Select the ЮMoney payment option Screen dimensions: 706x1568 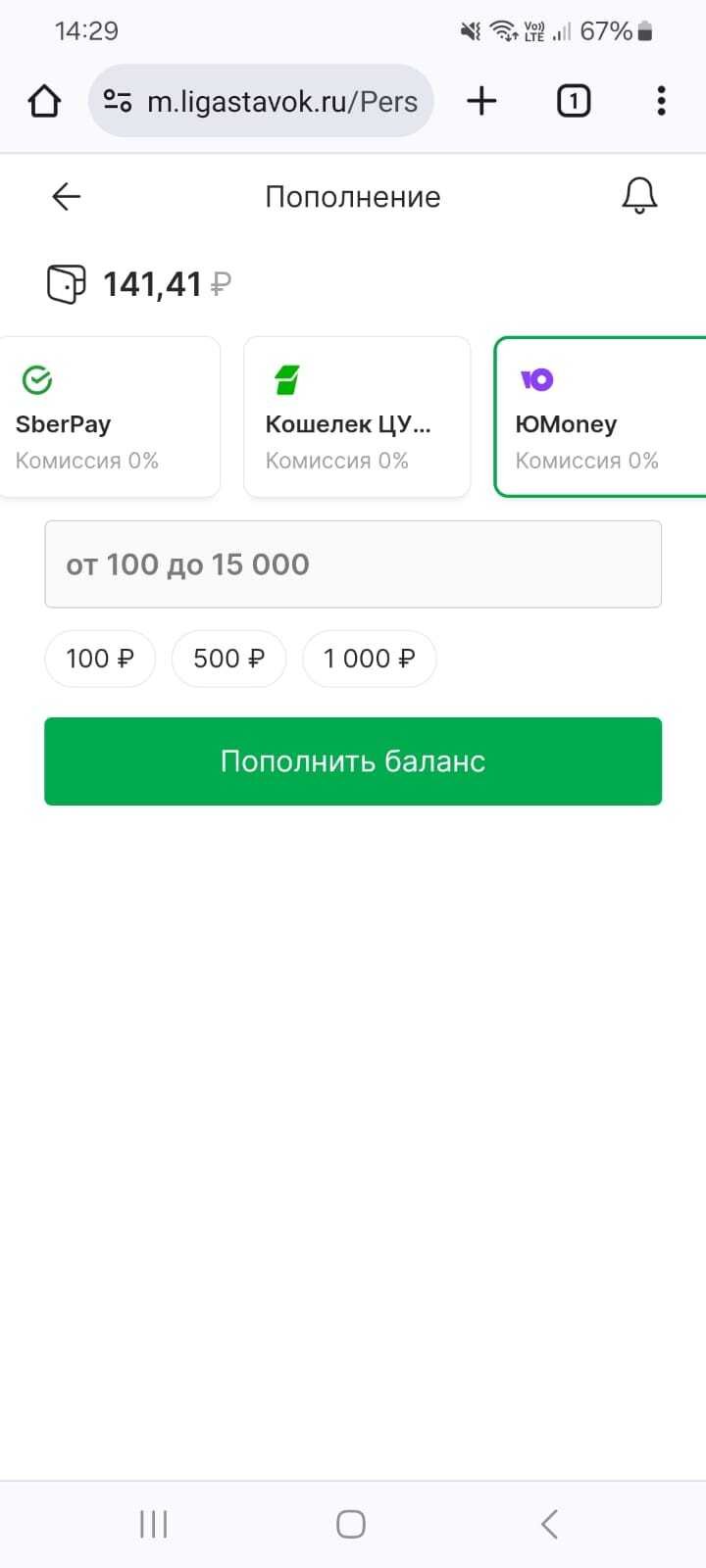click(600, 417)
